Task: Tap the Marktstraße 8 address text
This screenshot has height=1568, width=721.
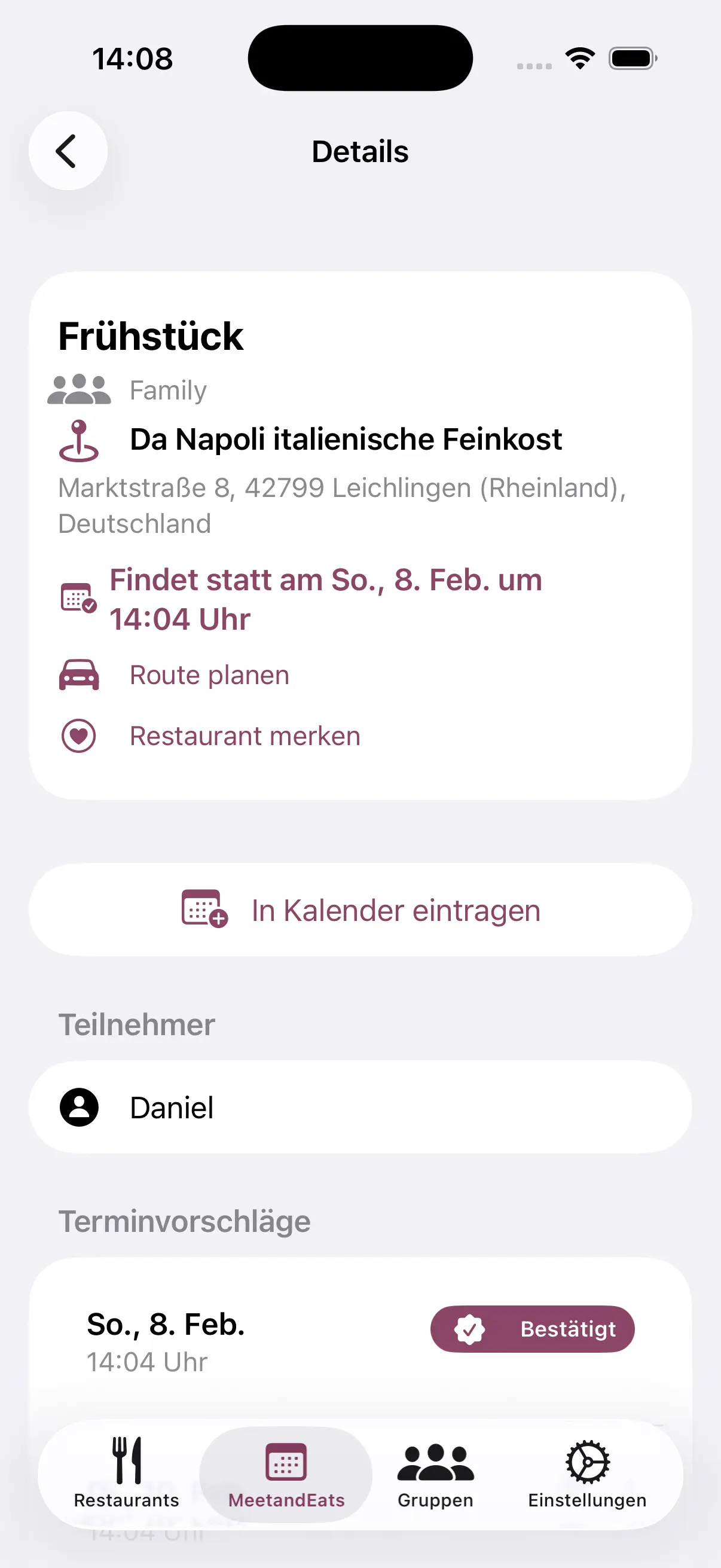Action: tap(344, 504)
